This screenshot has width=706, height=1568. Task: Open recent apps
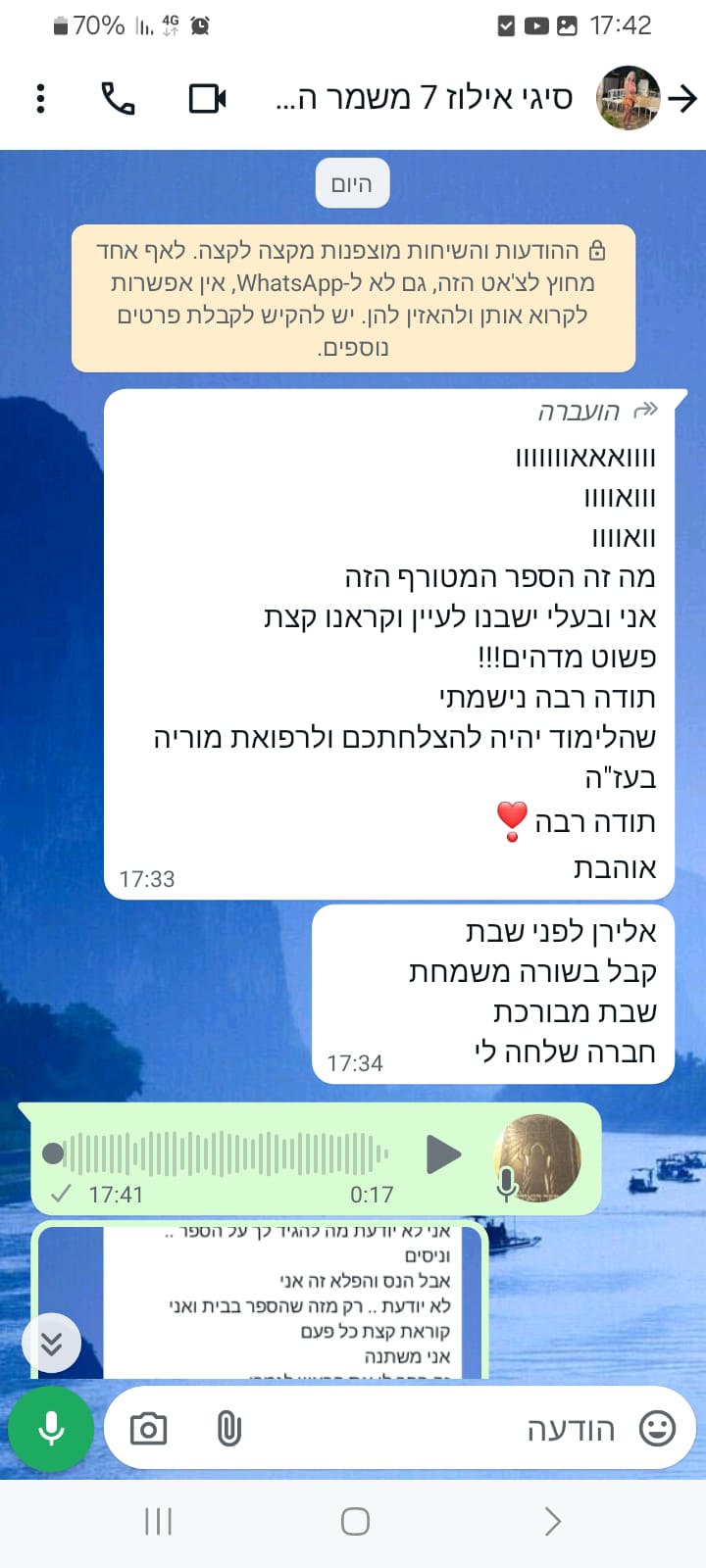point(158,1521)
